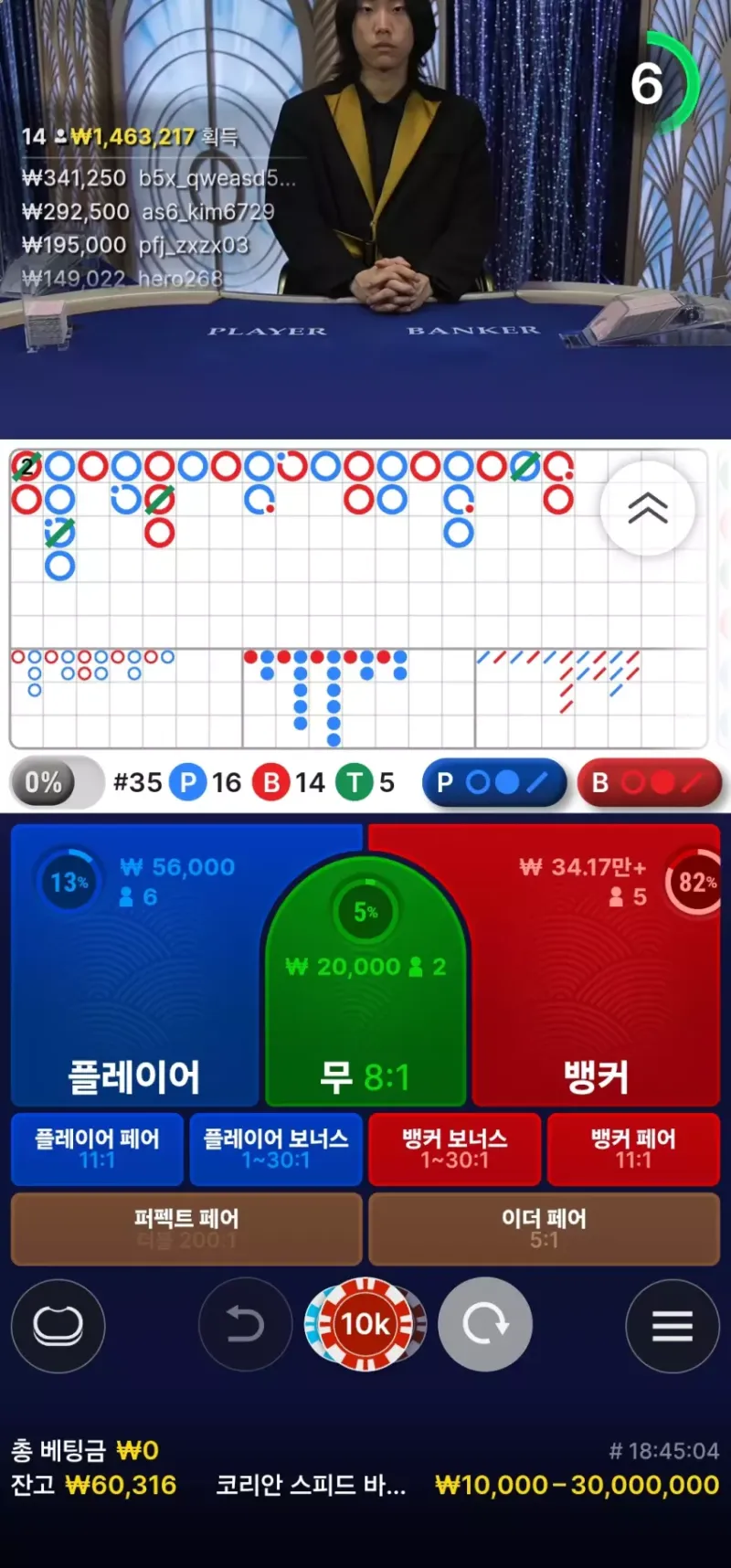Tap the blue P roadmap prediction

(x=494, y=783)
